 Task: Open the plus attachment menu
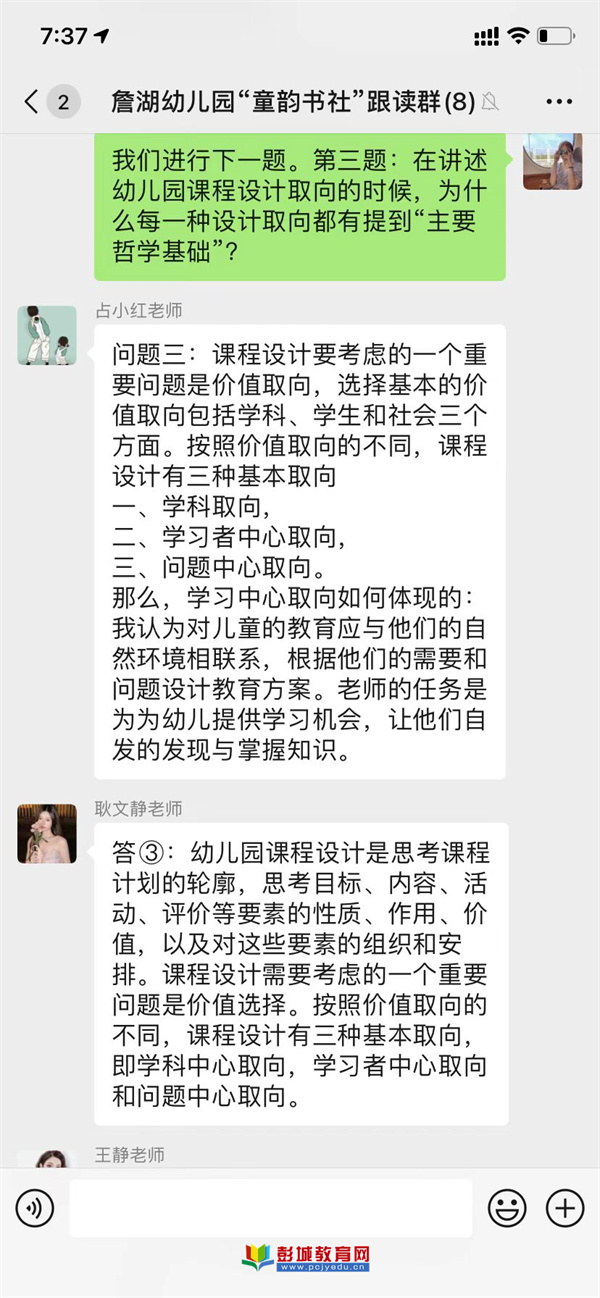point(565,1208)
